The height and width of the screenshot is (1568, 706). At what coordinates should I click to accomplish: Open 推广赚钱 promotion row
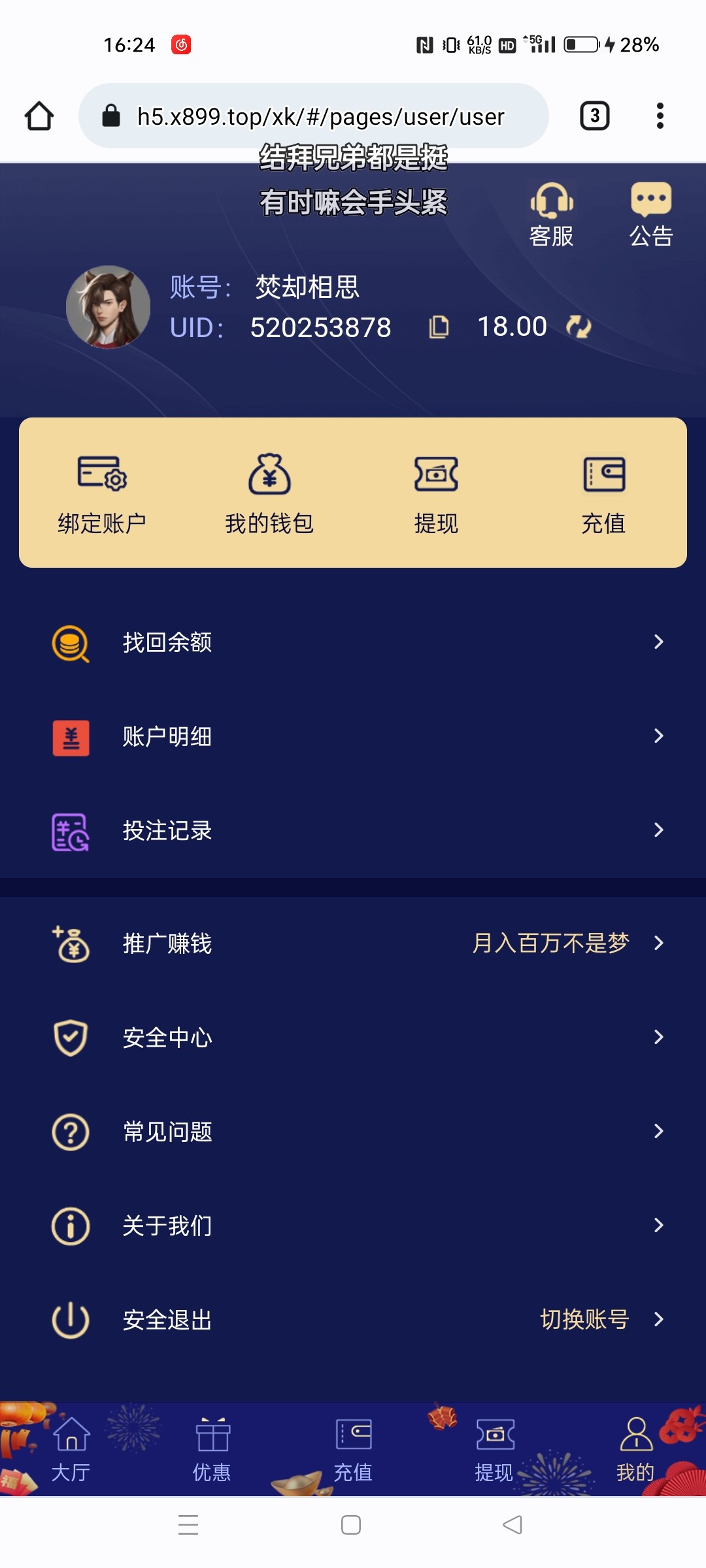(353, 943)
